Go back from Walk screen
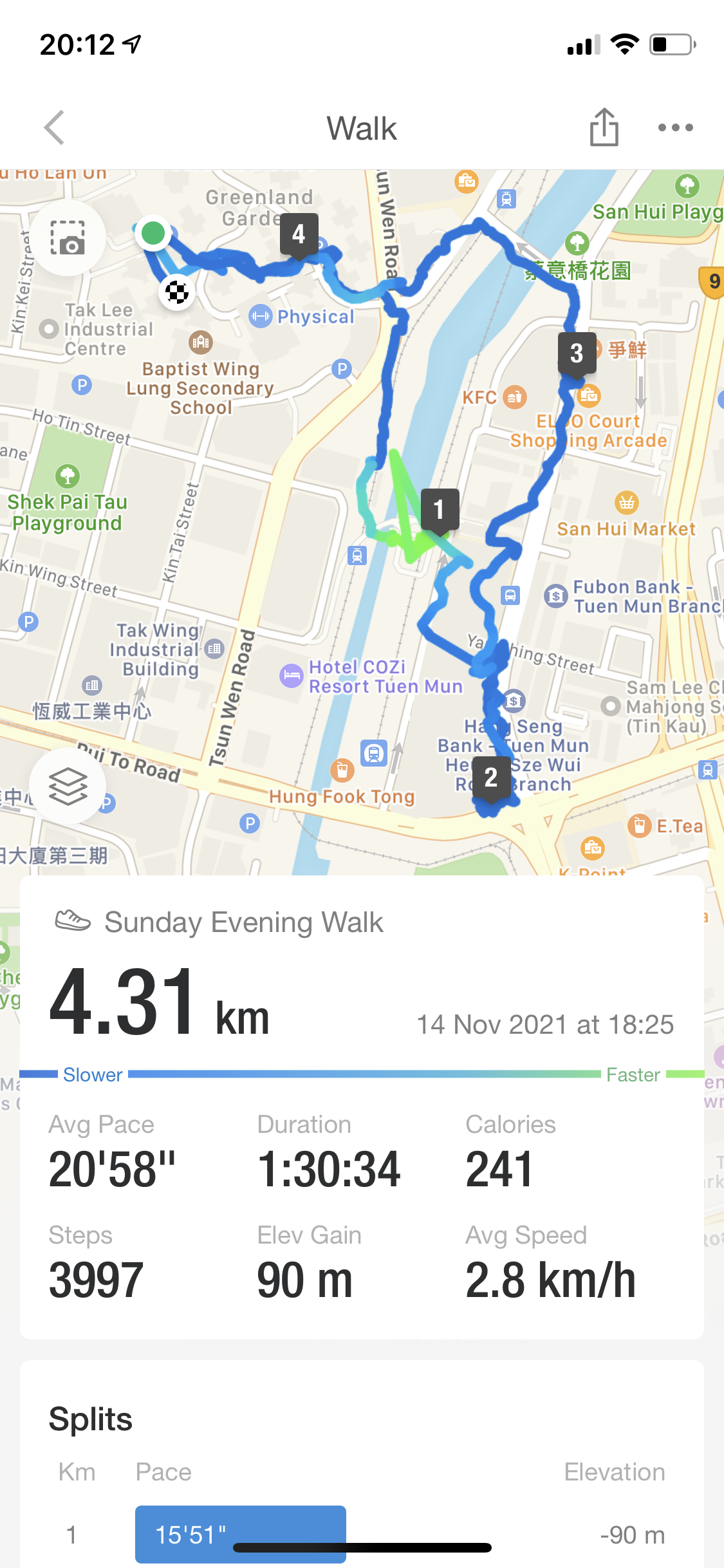This screenshot has width=724, height=1568. click(55, 127)
